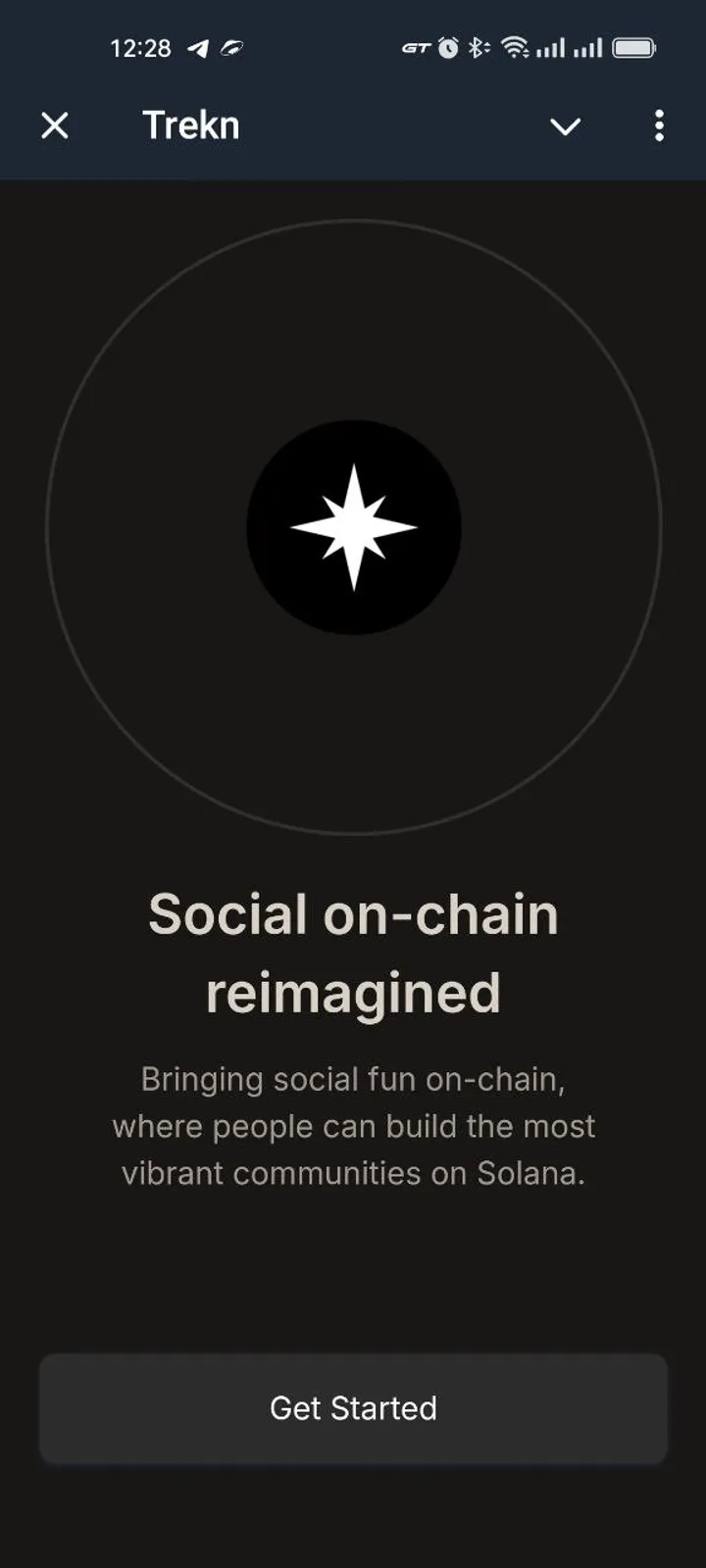Tap the second SIM signal indicator
Viewport: 706px width, 1568px height.
tap(589, 47)
